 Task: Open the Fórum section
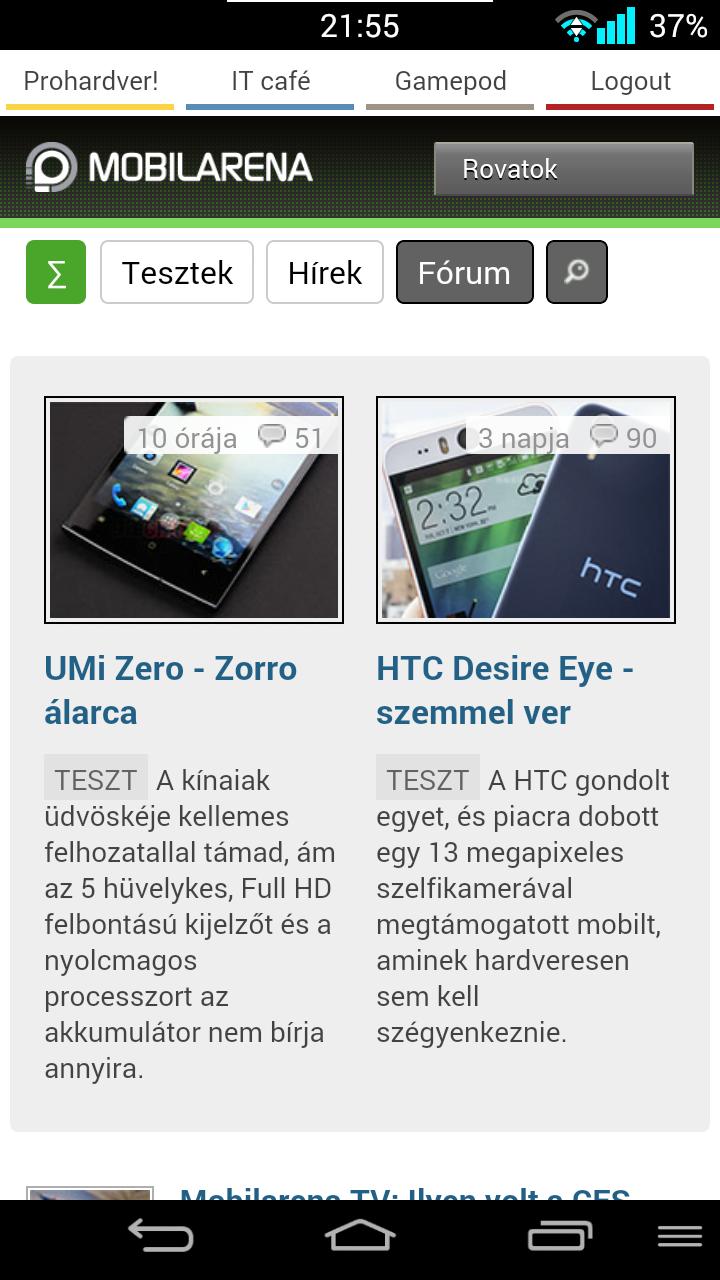464,272
